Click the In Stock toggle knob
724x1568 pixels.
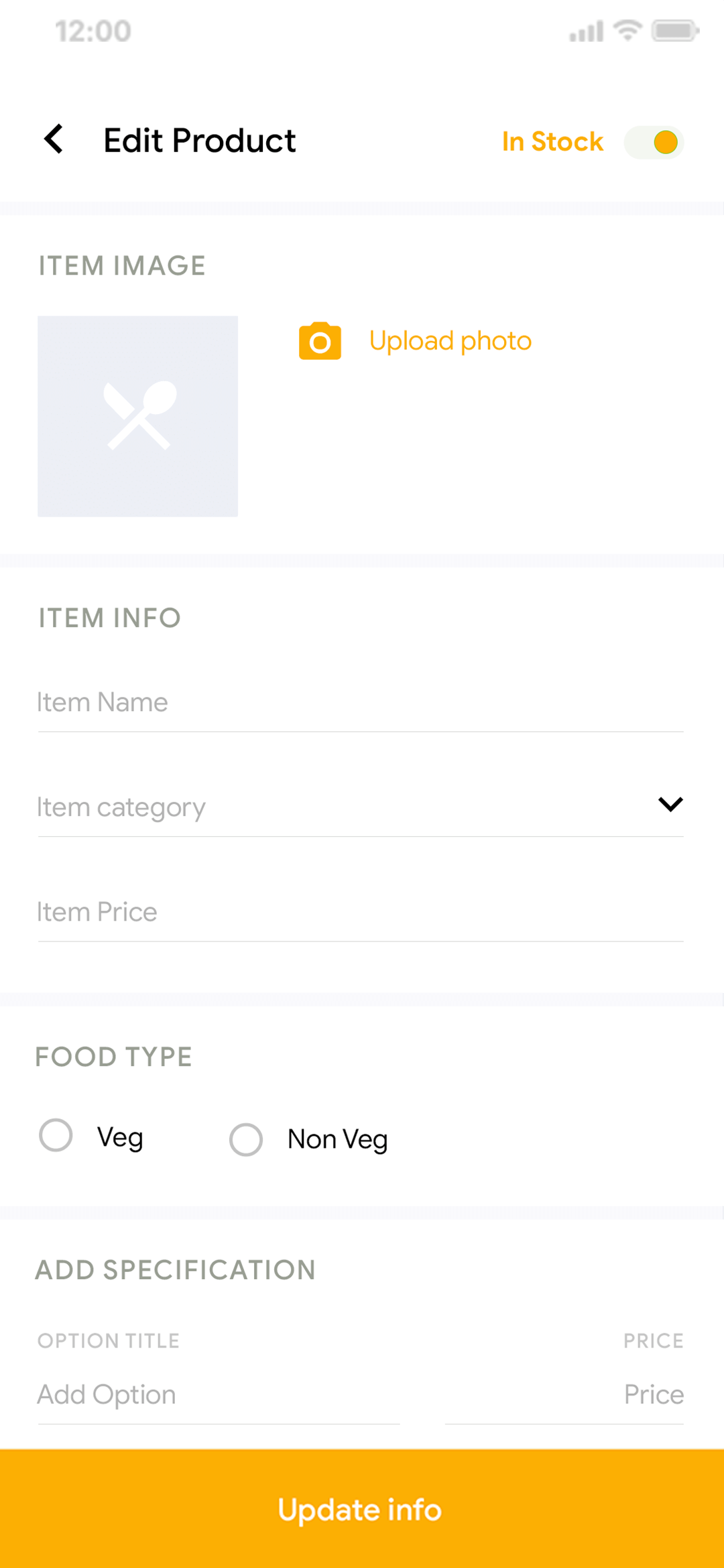666,142
